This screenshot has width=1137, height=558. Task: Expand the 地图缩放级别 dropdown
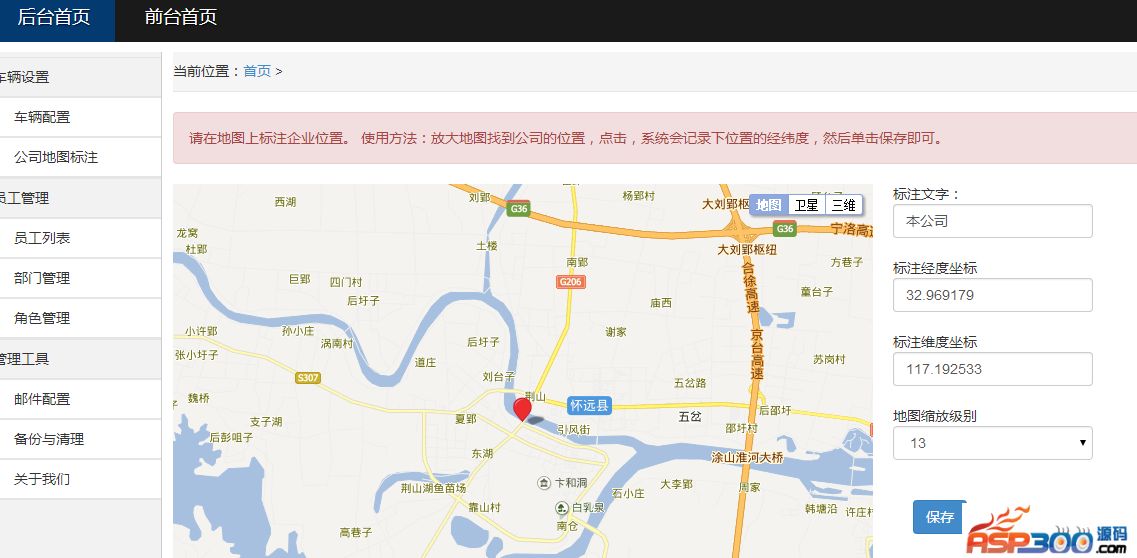point(992,443)
